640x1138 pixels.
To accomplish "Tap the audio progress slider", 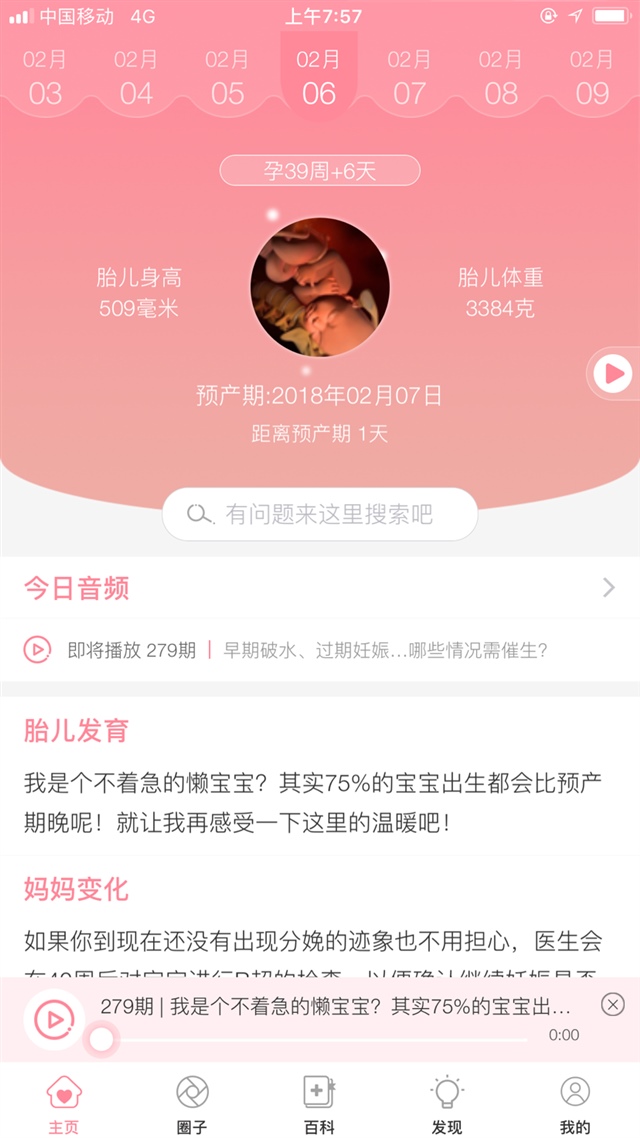I will [102, 1040].
